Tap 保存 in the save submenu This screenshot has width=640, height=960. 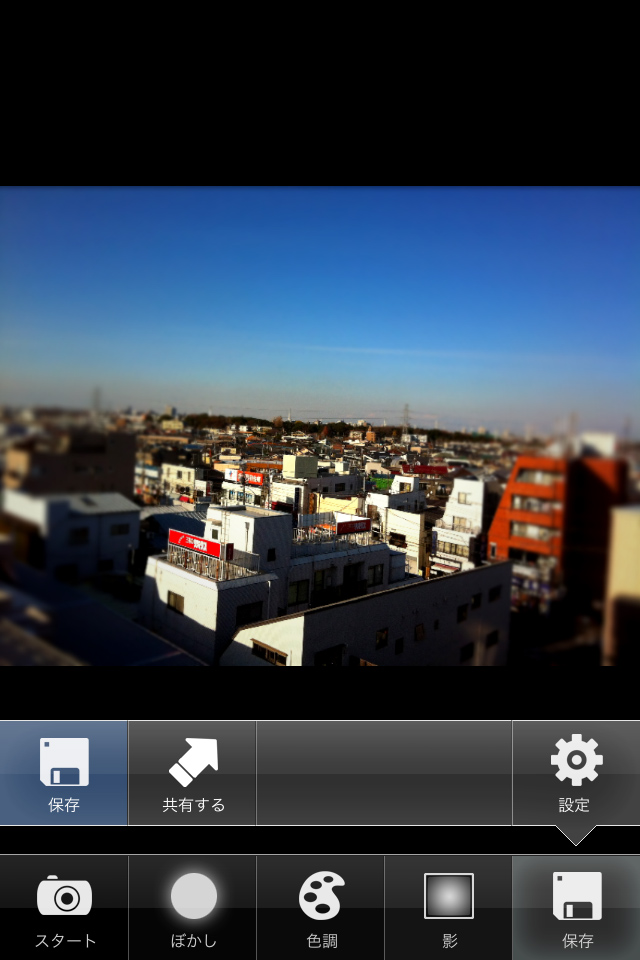(64, 773)
